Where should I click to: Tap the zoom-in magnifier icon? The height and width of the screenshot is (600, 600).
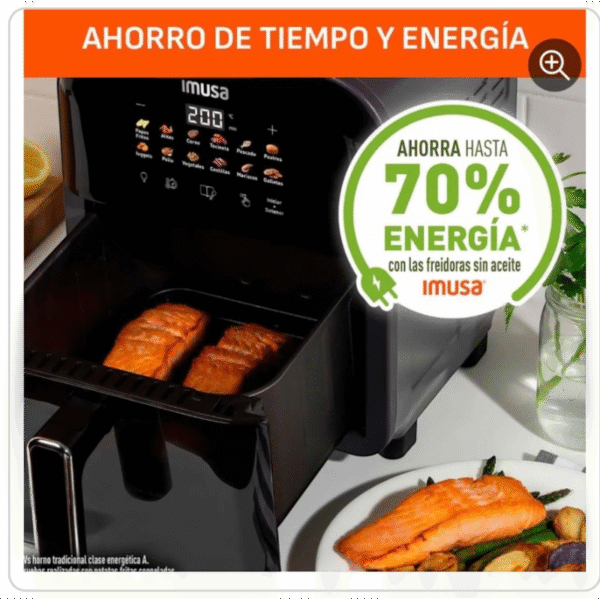[553, 65]
